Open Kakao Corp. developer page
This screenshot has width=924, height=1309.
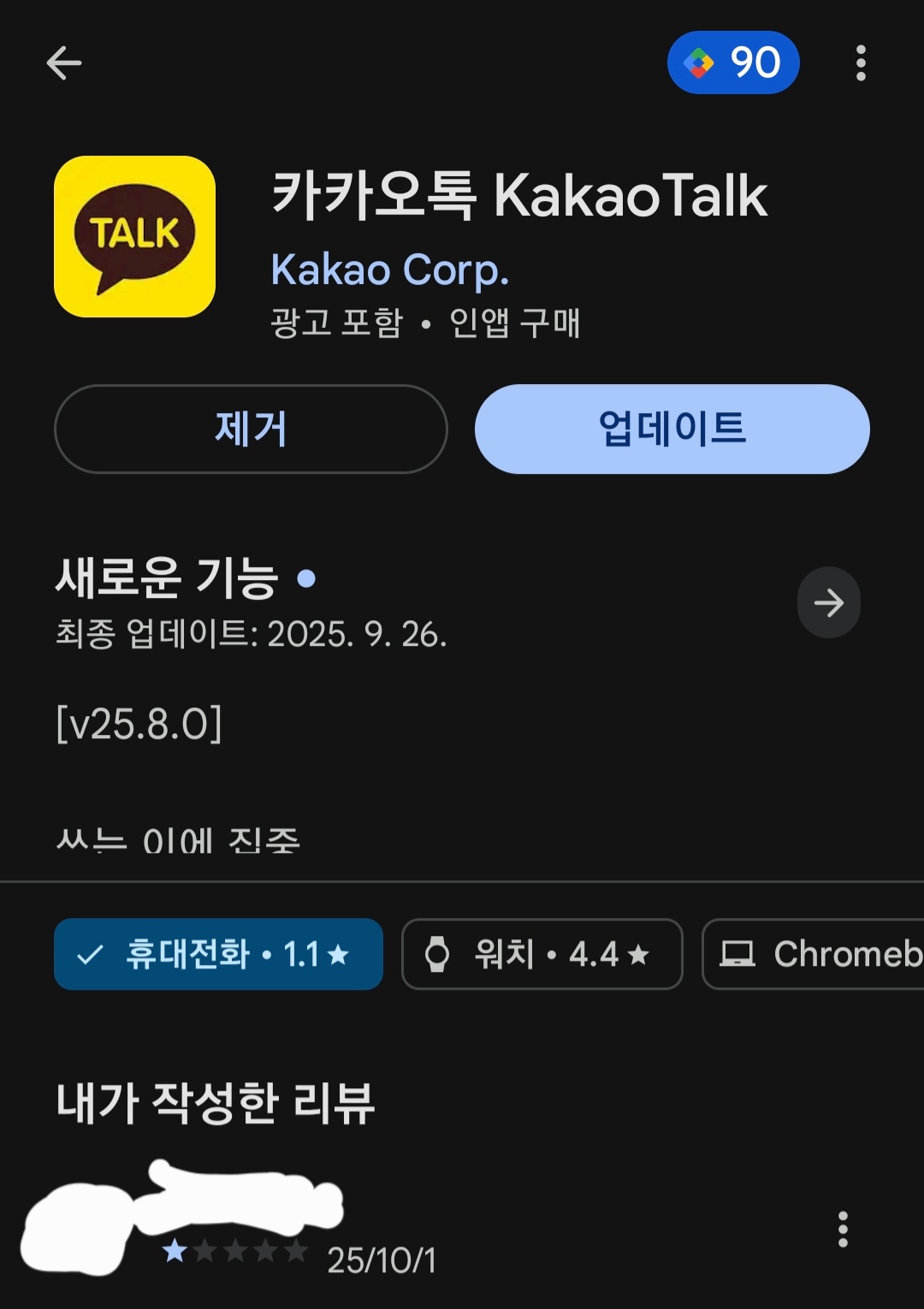point(389,269)
